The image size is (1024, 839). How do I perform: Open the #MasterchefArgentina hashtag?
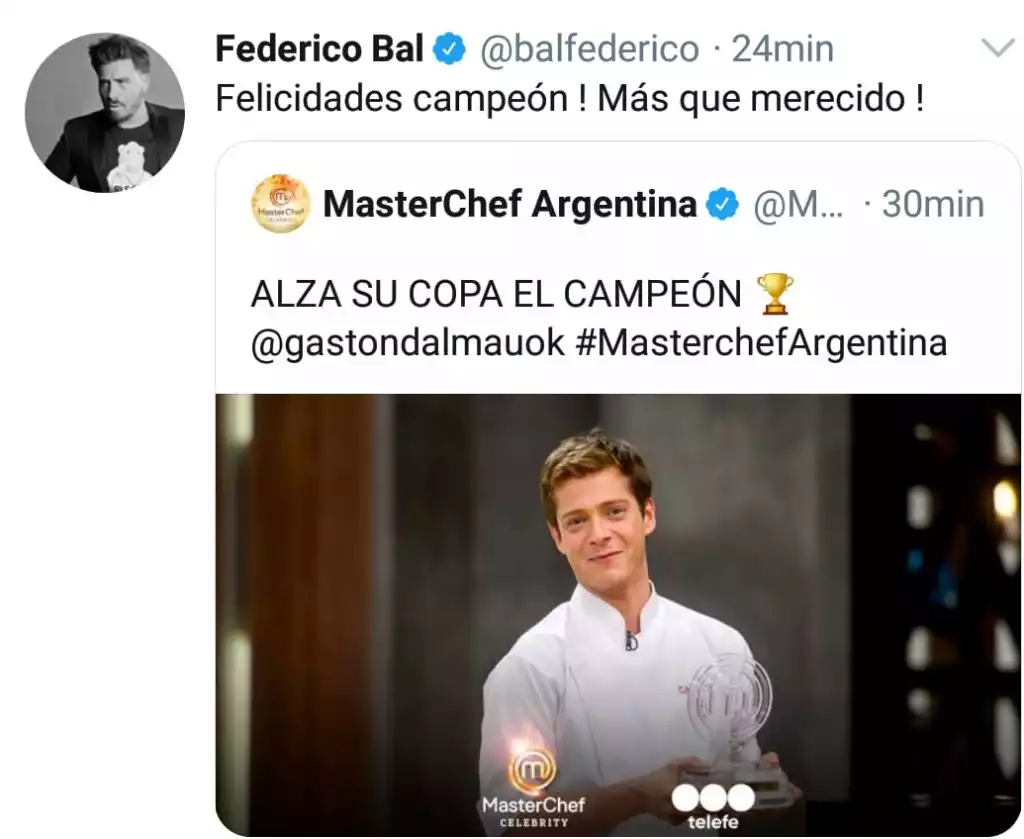coord(762,343)
